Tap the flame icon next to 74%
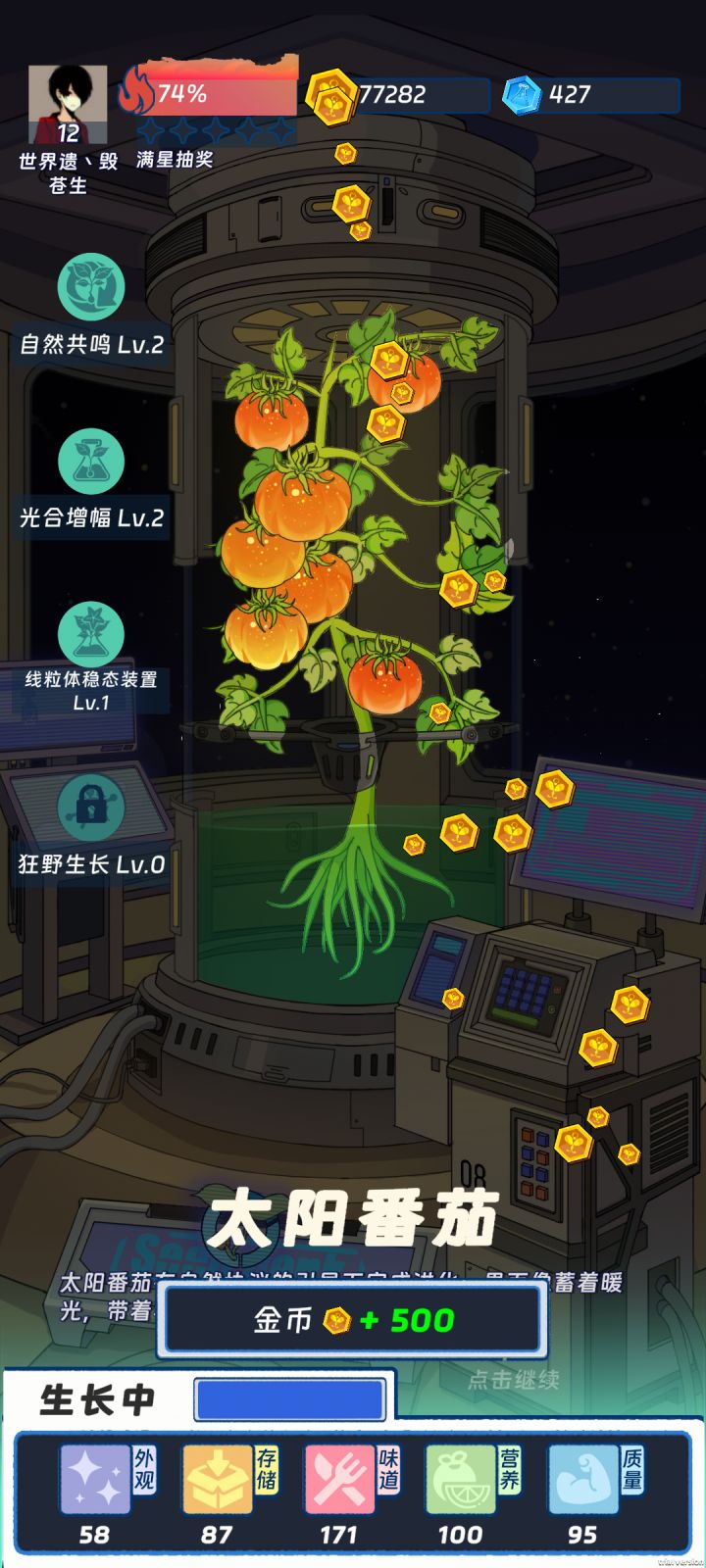The height and width of the screenshot is (1568, 706). [x=137, y=93]
